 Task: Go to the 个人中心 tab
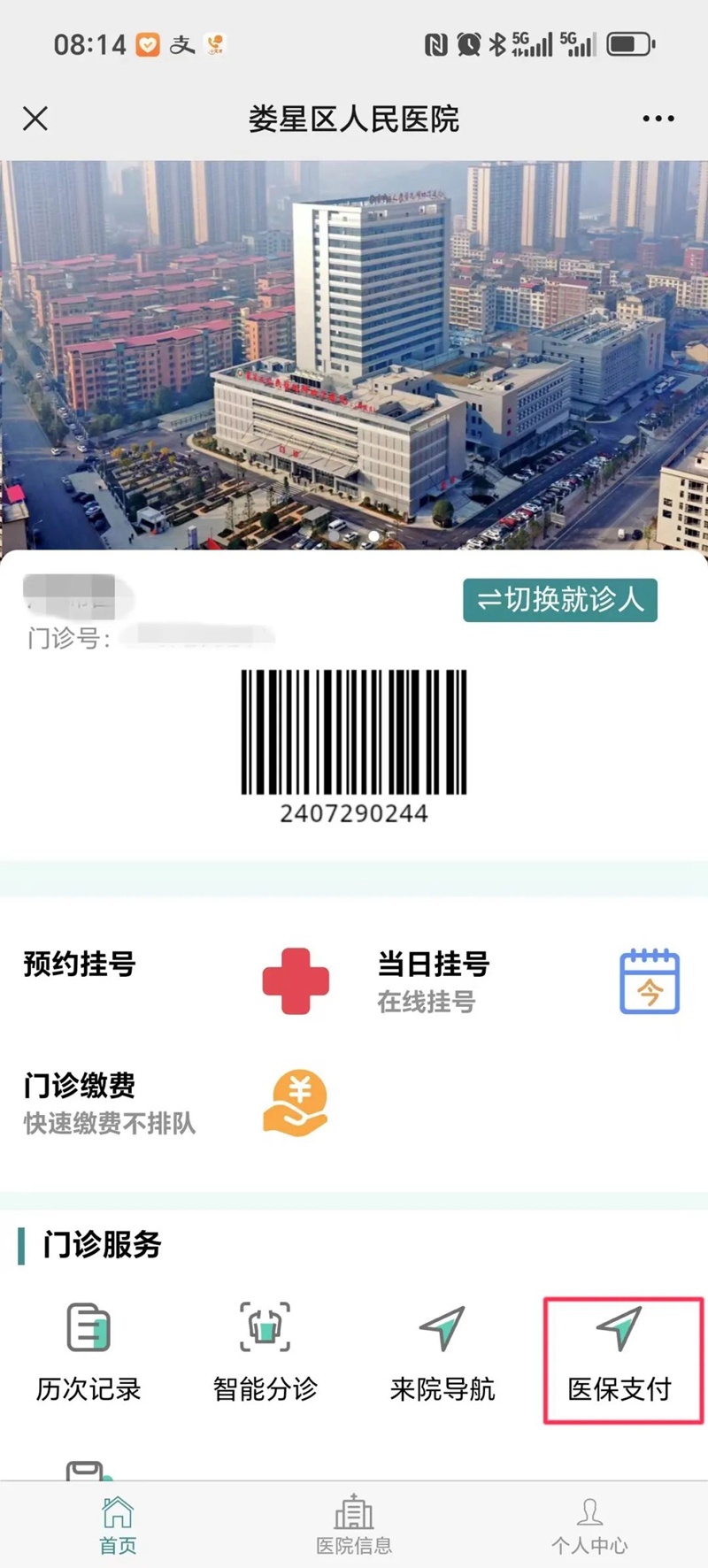point(589,1526)
